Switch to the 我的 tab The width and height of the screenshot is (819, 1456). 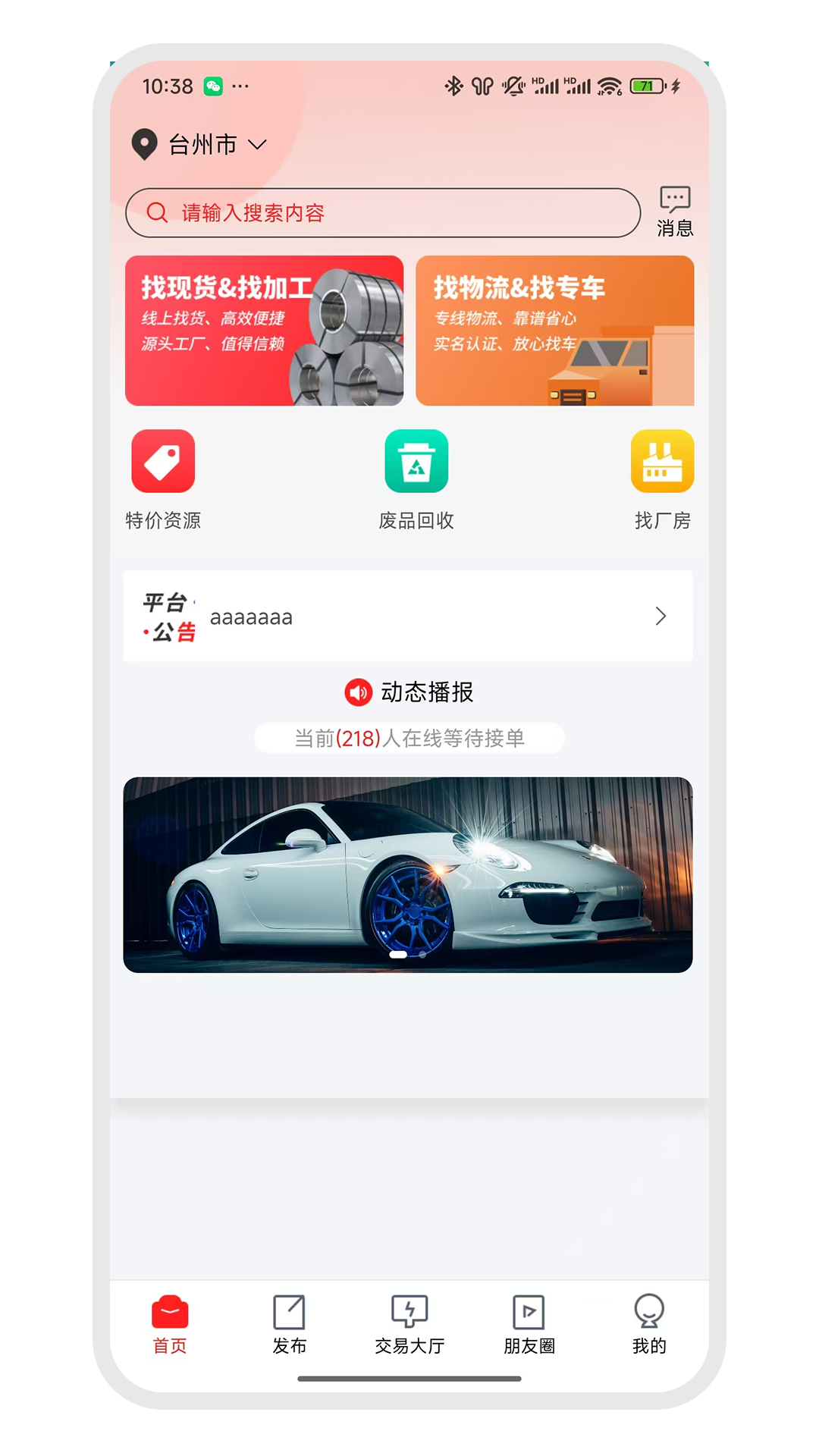(649, 1325)
